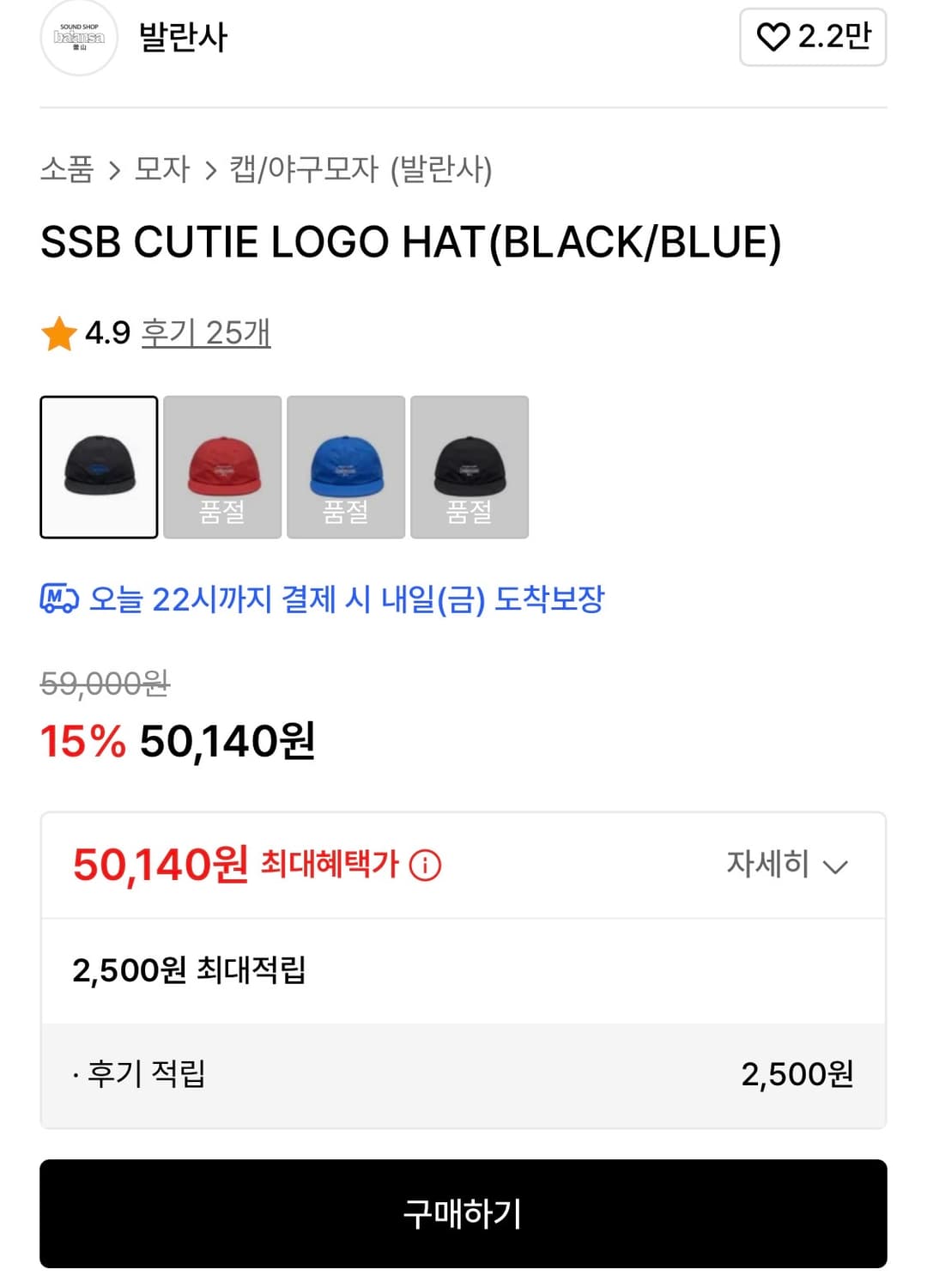Image resolution: width=927 pixels, height=1288 pixels.
Task: Click the 발란사 store logo icon
Action: coord(78,38)
